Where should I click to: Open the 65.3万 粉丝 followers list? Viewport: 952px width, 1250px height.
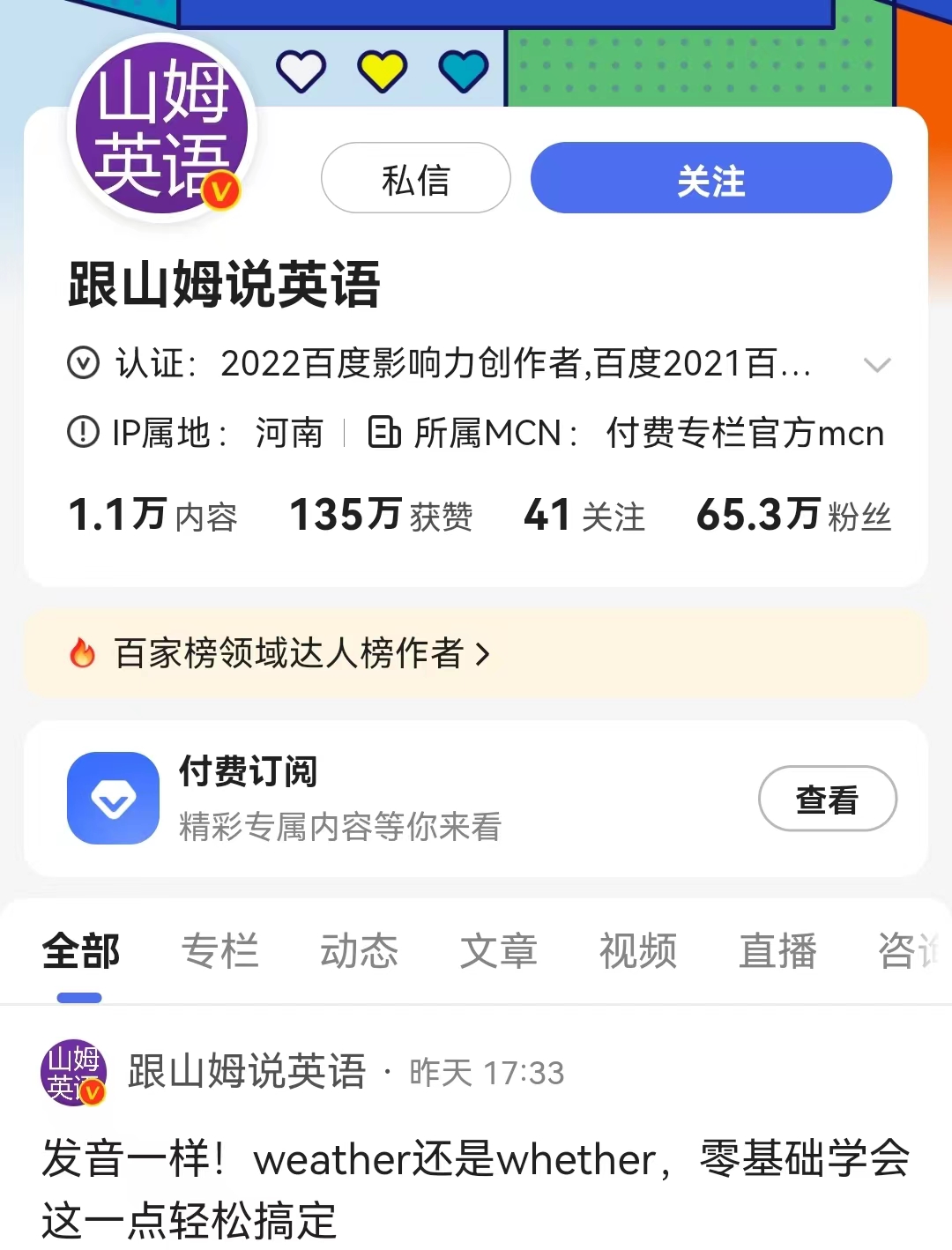pyautogui.click(x=793, y=515)
